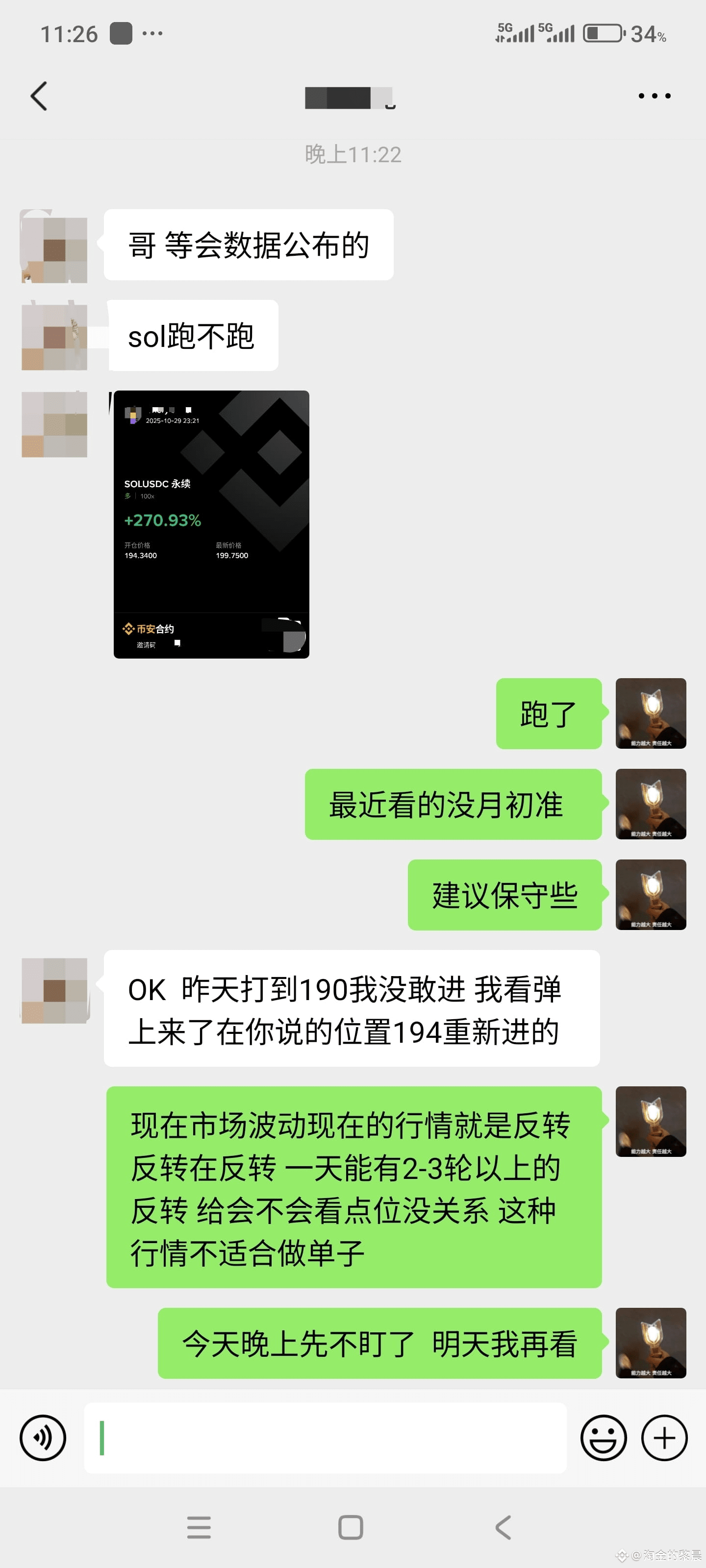This screenshot has height=1568, width=706.
Task: Open the emoji sticker panel
Action: [x=603, y=1438]
